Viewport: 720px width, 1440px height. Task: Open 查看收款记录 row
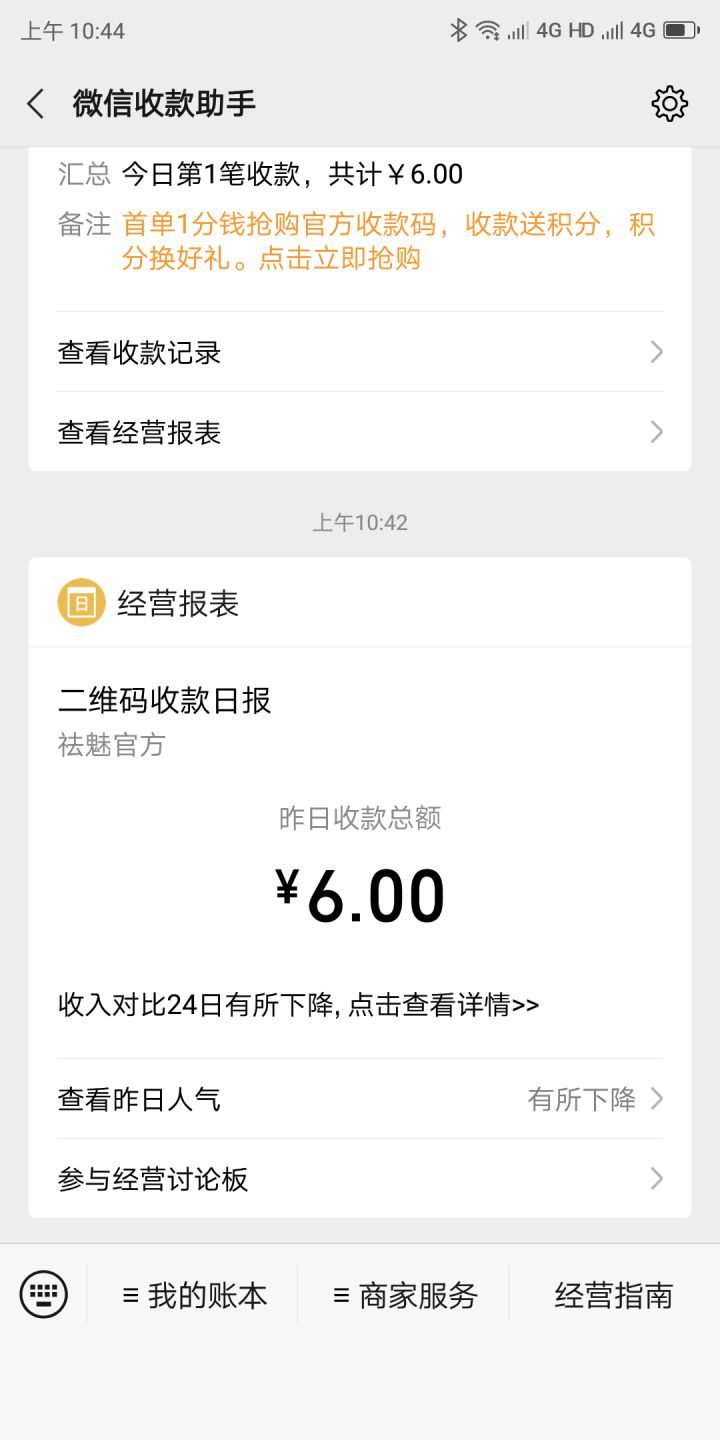(x=360, y=352)
